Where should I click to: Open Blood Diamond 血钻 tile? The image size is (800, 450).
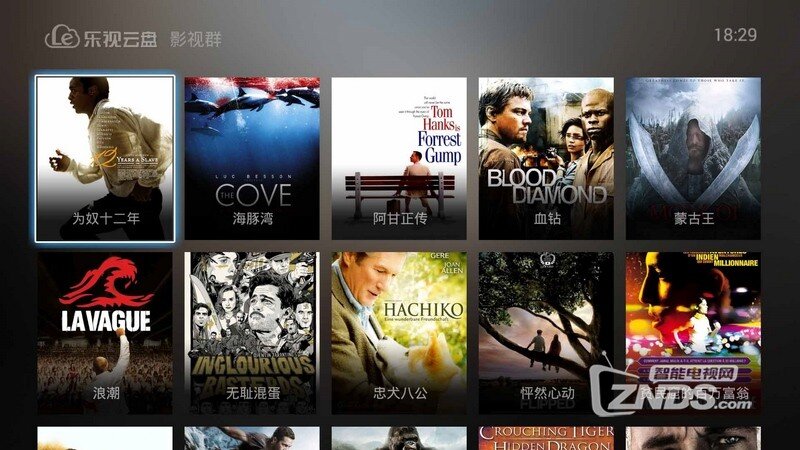click(546, 158)
